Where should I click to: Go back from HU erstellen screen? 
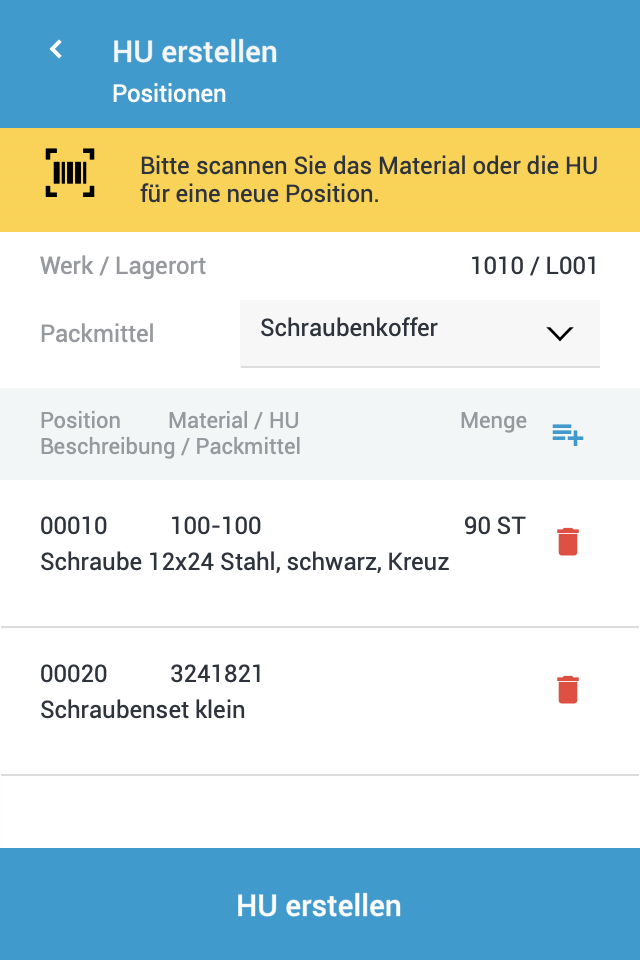(57, 49)
